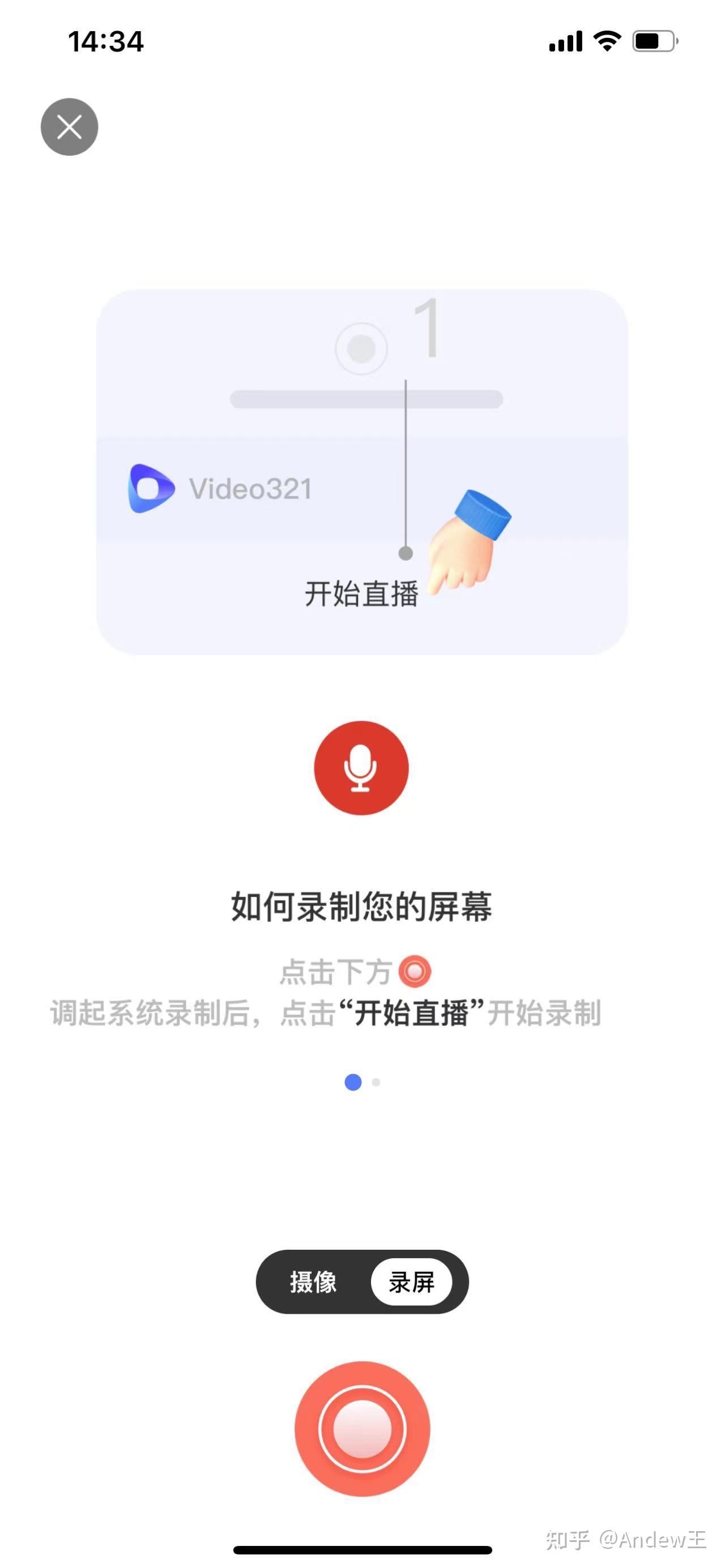This screenshot has height=1568, width=725.
Task: Close the screen recording guide
Action: pyautogui.click(x=70, y=127)
